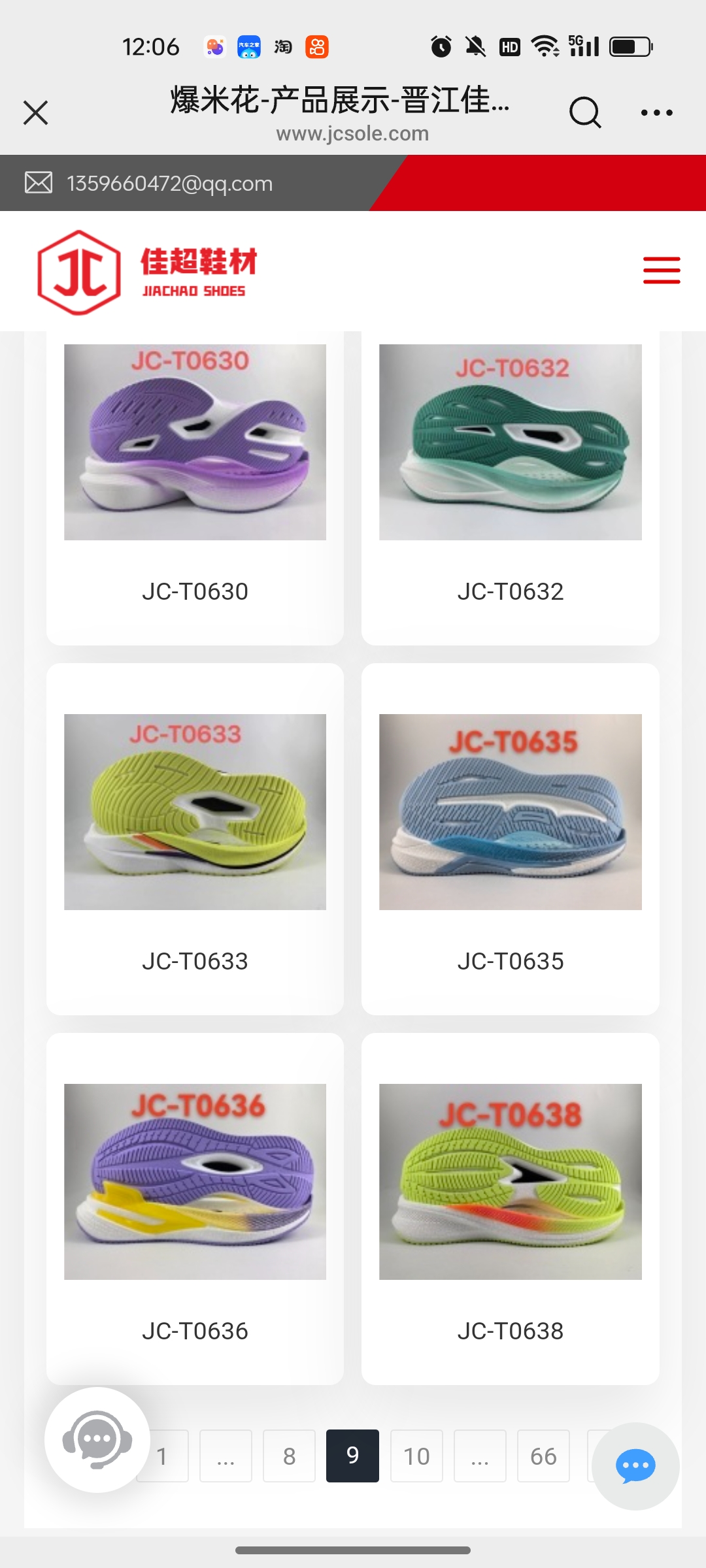Select the JC-T0636 sole item
Image resolution: width=706 pixels, height=1568 pixels.
coord(195,1208)
